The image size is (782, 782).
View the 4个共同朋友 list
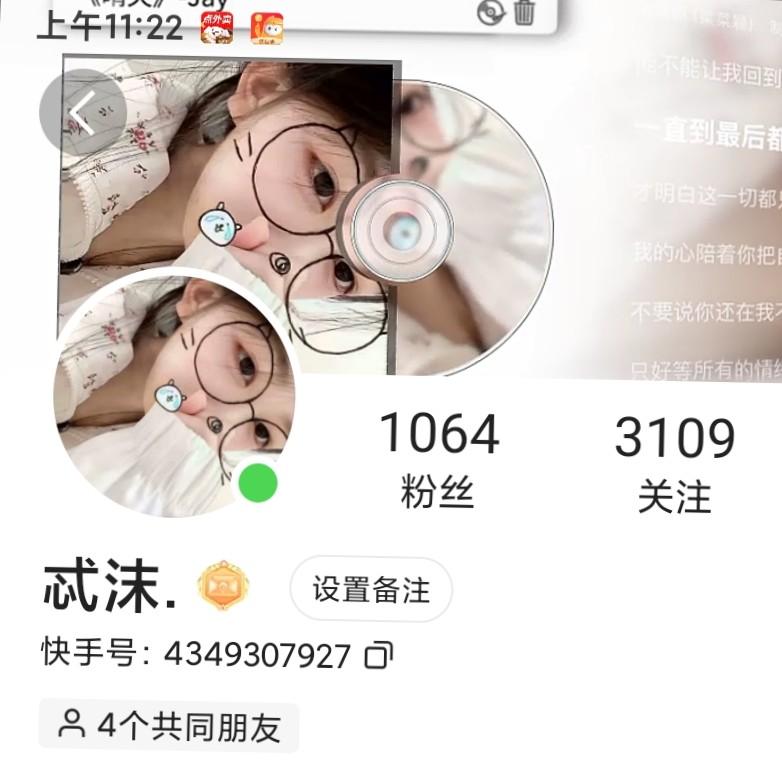pyautogui.click(x=169, y=726)
